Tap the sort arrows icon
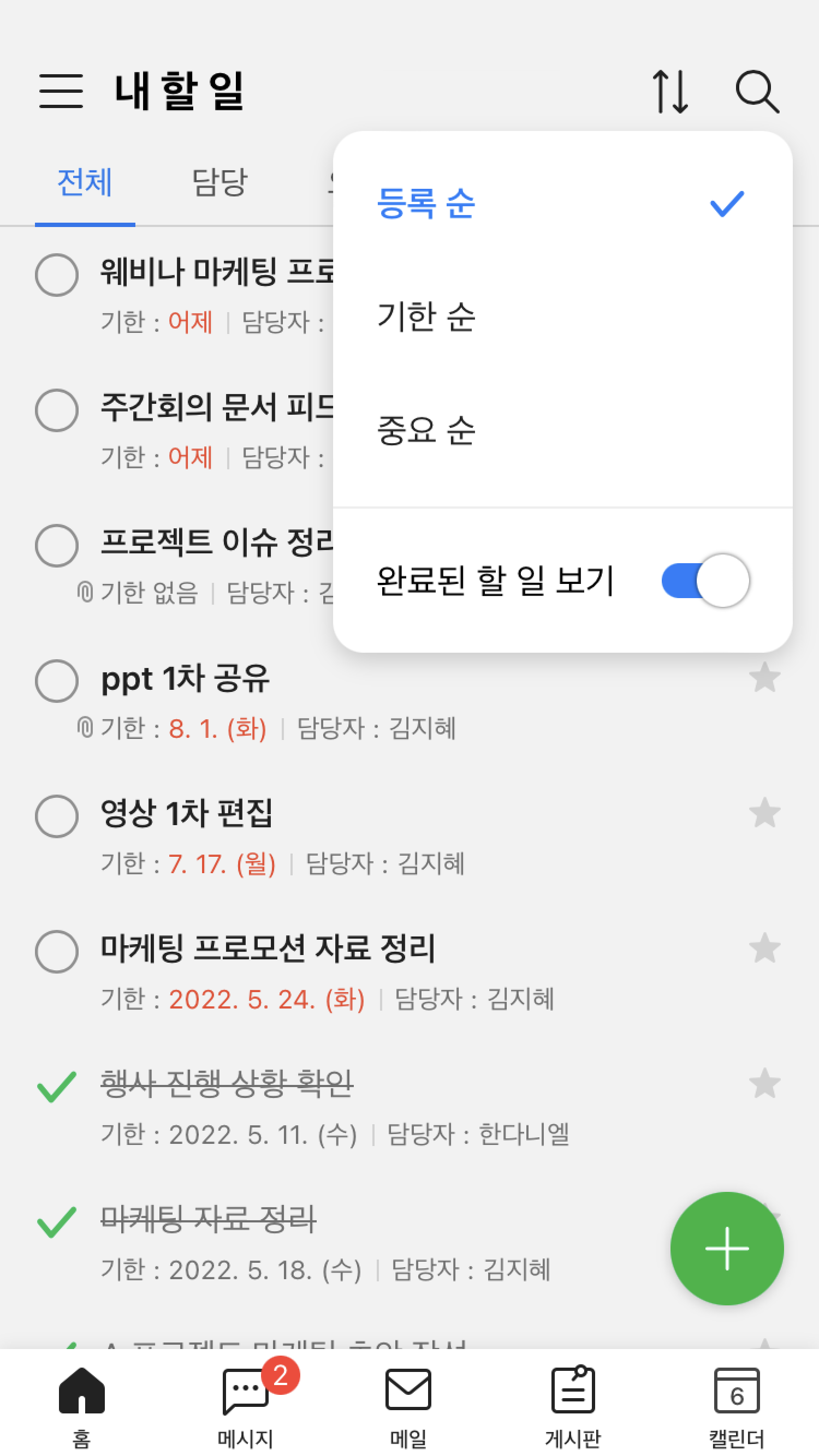 tap(670, 91)
